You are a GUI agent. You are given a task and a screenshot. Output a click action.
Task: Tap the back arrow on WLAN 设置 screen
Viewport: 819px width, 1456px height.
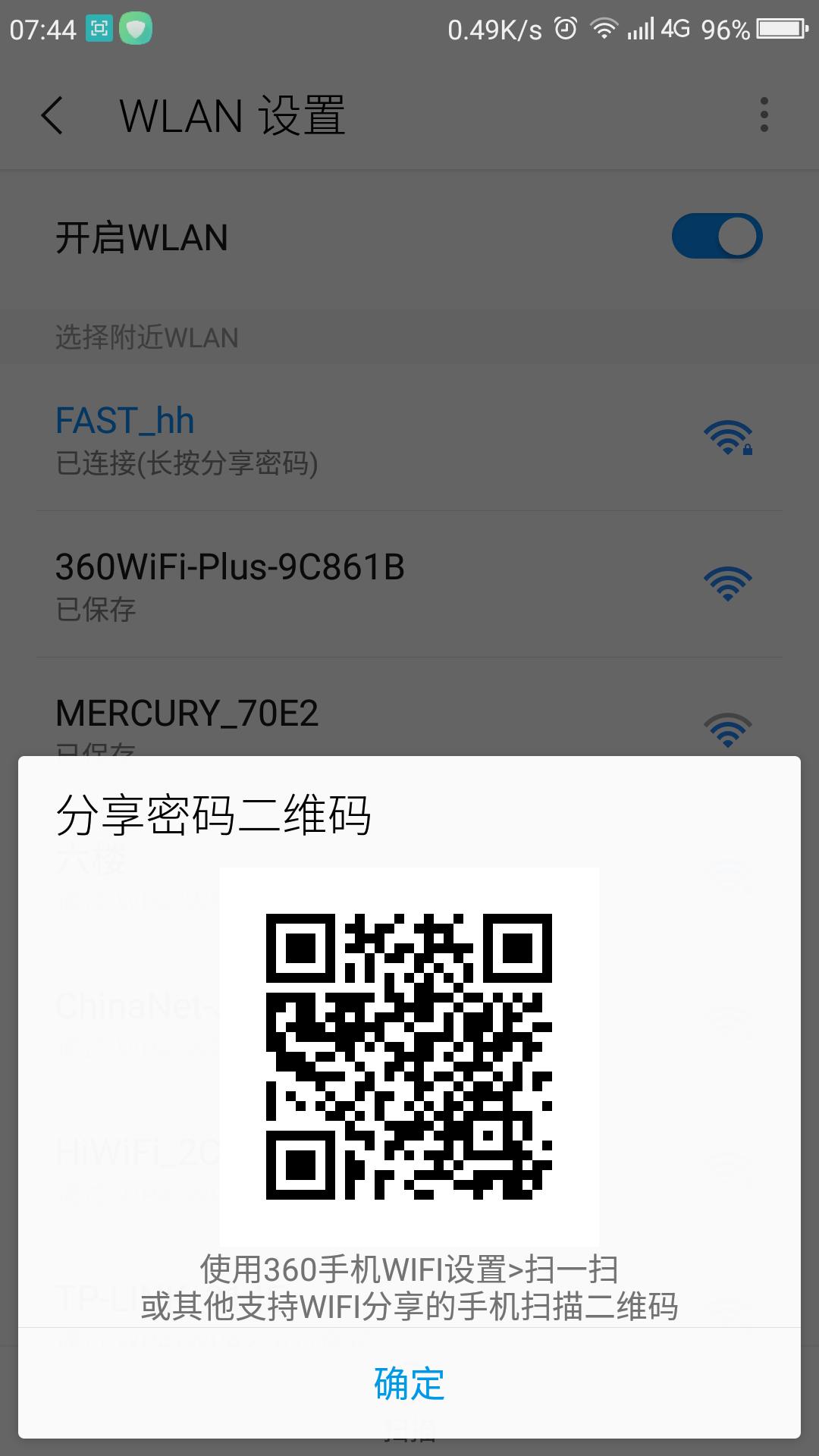(52, 115)
